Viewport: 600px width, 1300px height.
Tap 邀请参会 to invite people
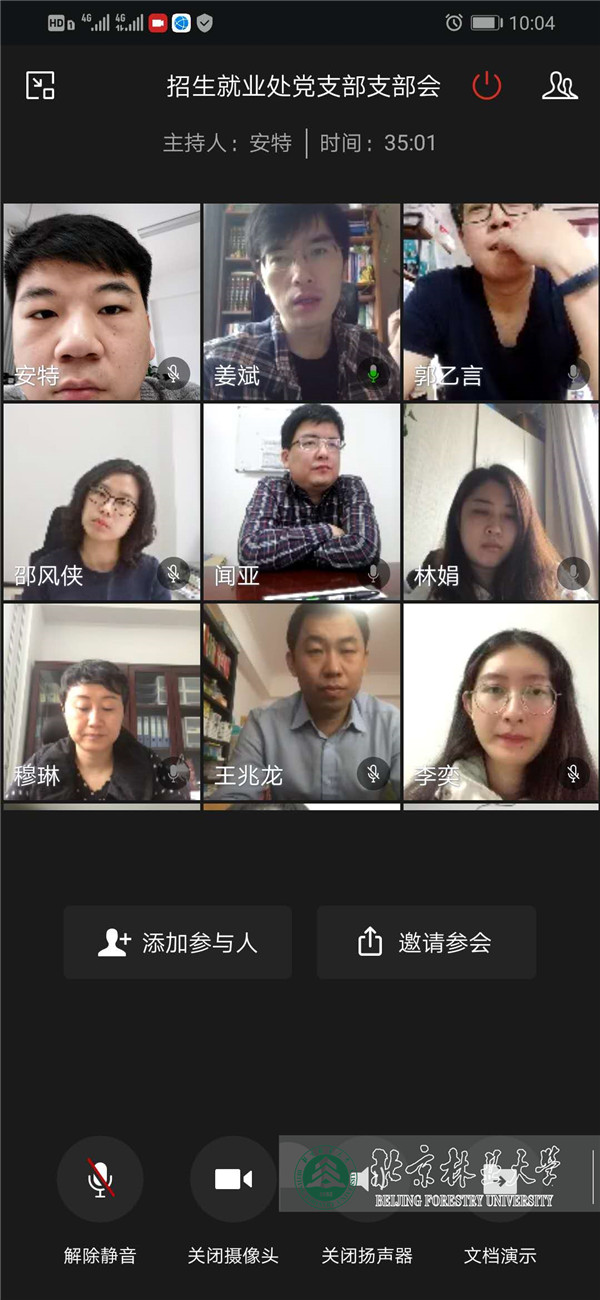pyautogui.click(x=426, y=942)
